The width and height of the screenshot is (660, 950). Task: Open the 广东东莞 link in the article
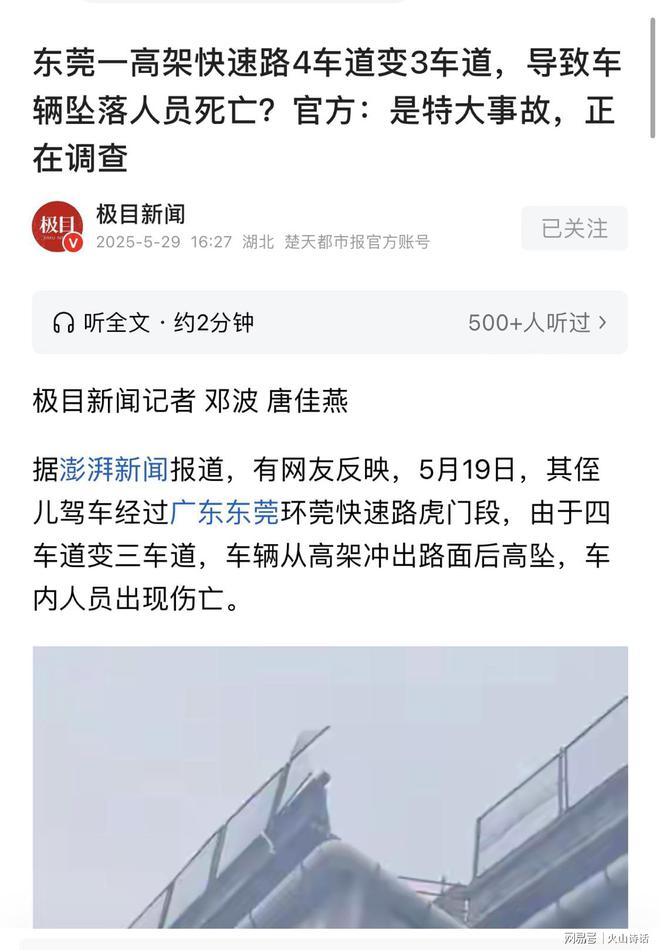tap(224, 513)
